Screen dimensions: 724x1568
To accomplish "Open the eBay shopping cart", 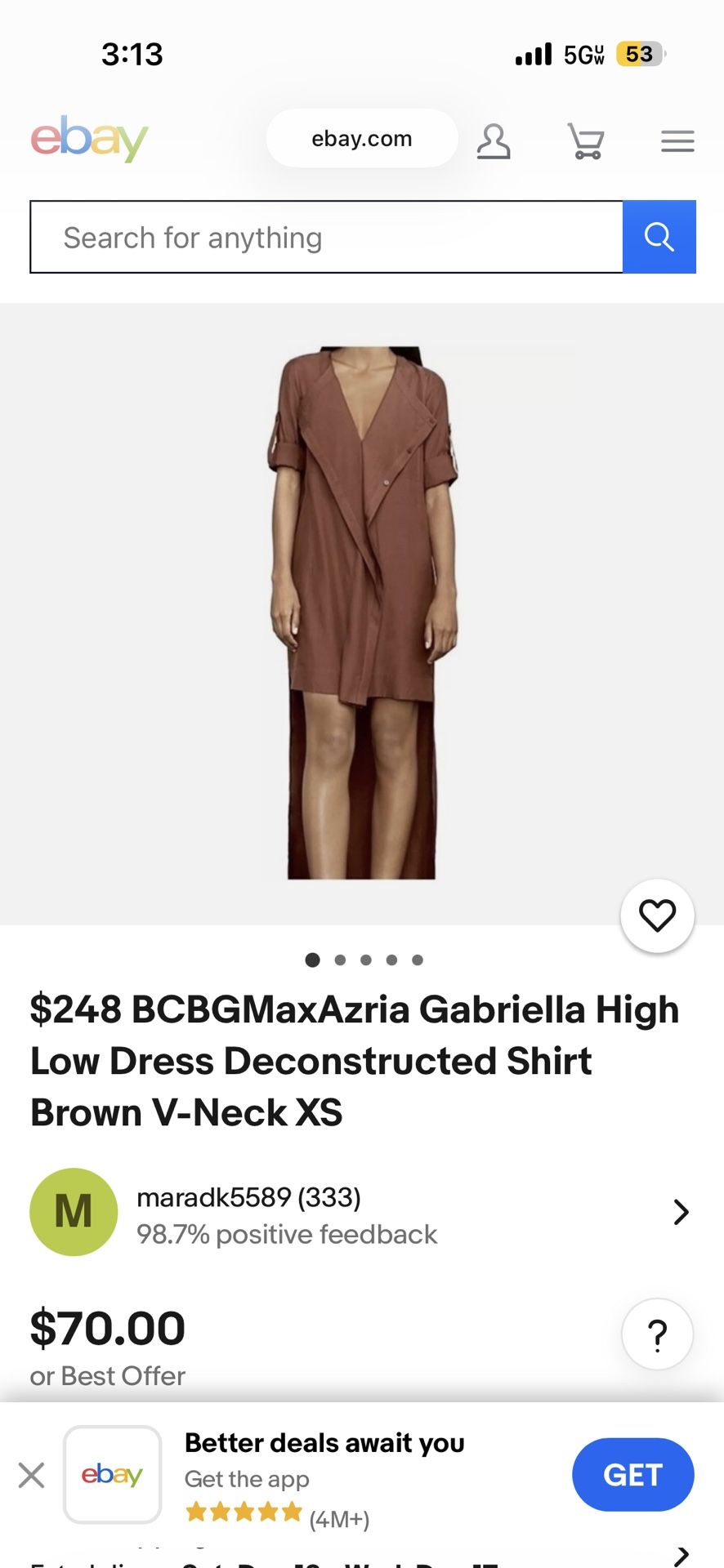I will (x=586, y=140).
